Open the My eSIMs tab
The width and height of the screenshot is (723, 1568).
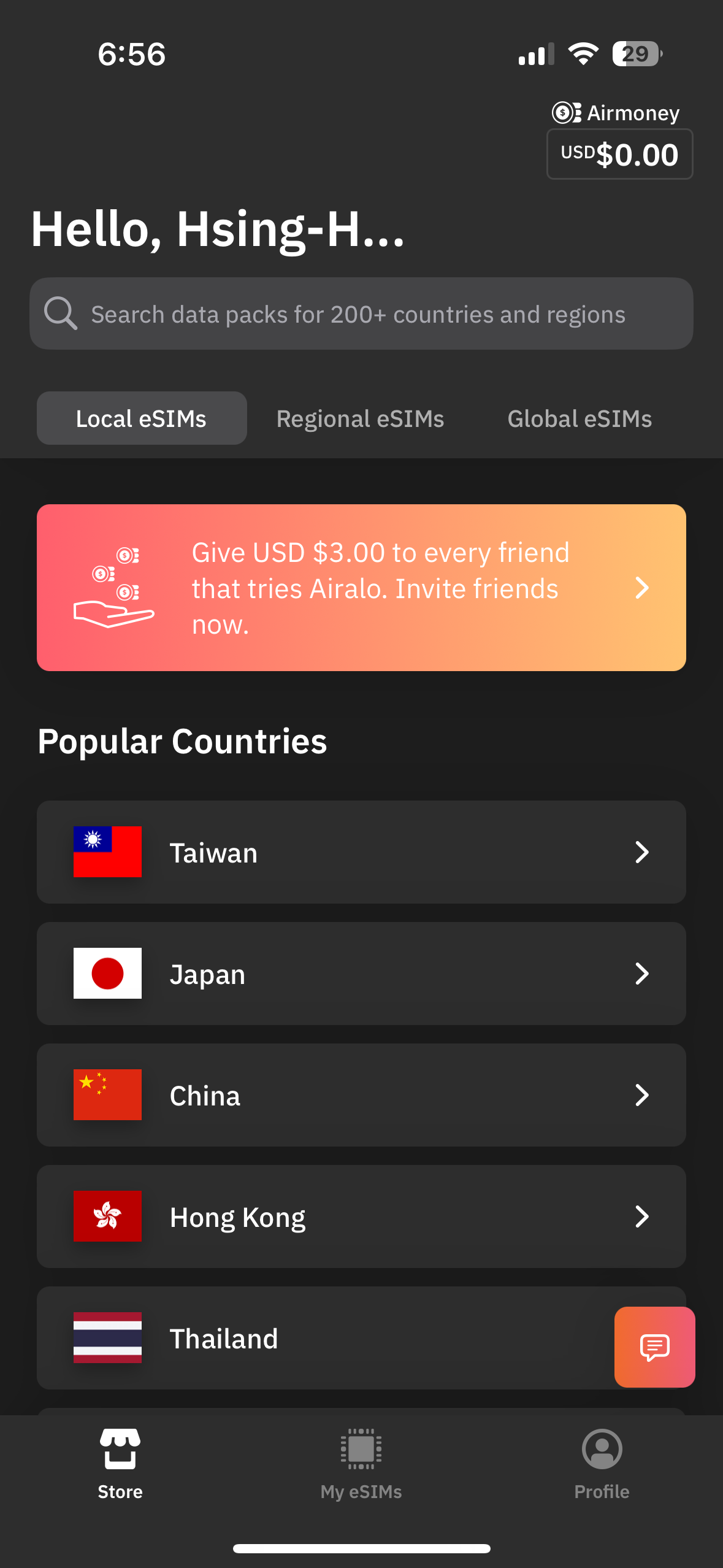[361, 1464]
